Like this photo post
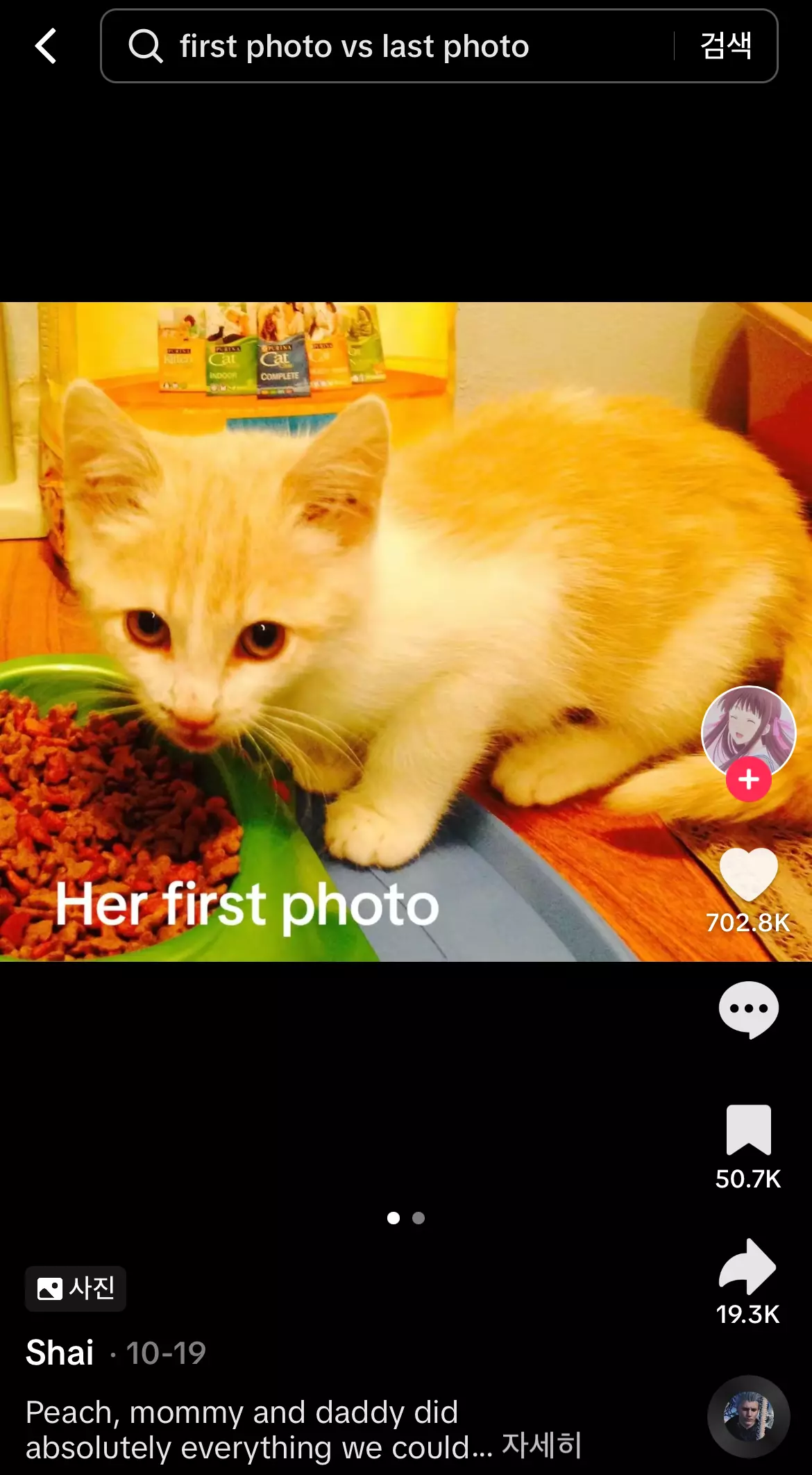Image resolution: width=812 pixels, height=1475 pixels. tap(748, 875)
